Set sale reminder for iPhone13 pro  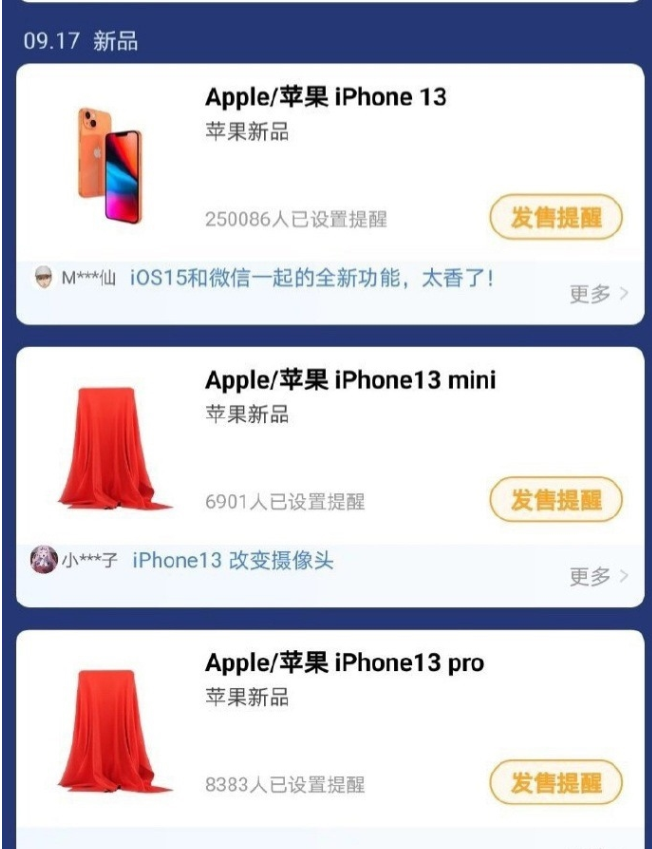pyautogui.click(x=555, y=782)
